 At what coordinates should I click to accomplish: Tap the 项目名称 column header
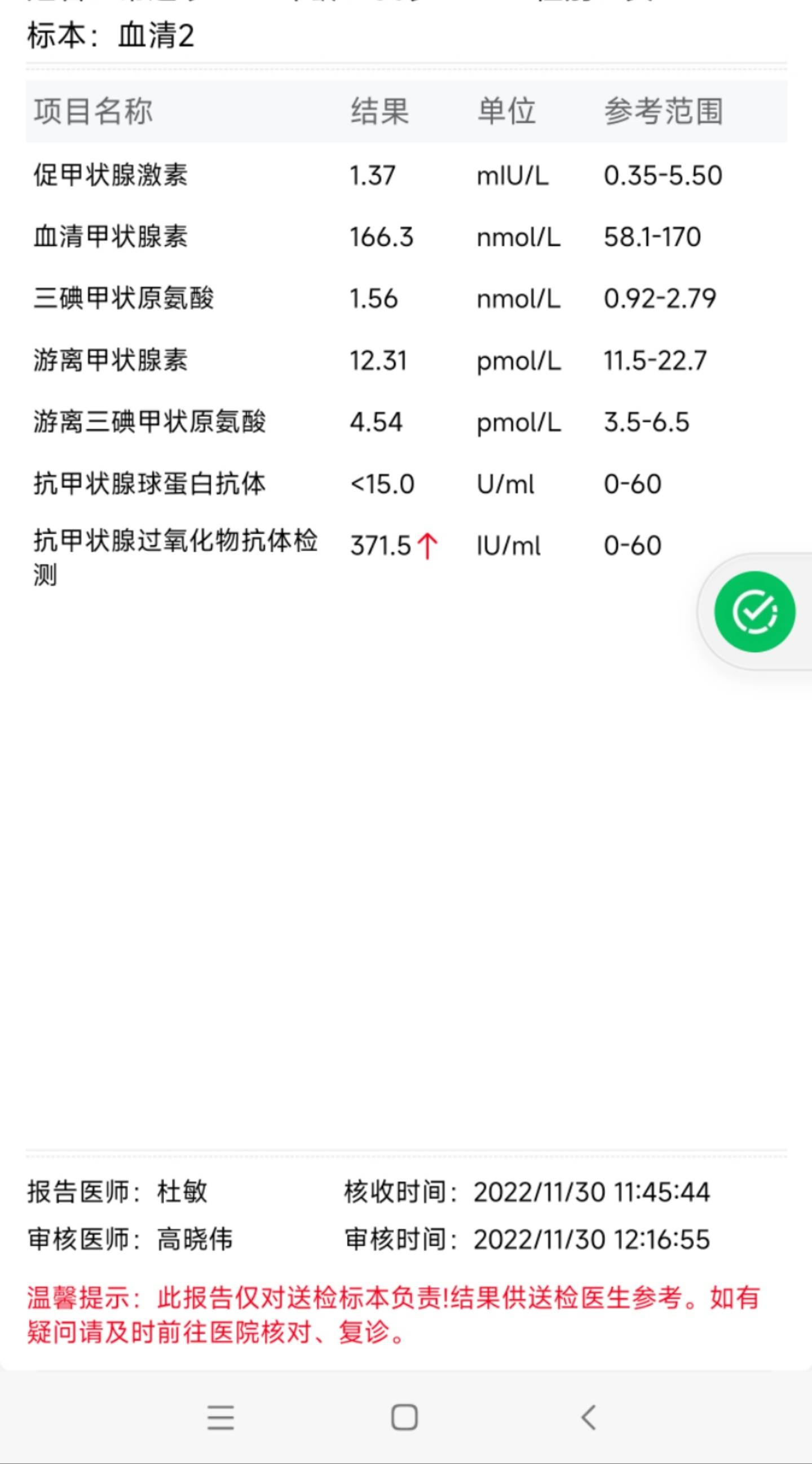pos(92,112)
